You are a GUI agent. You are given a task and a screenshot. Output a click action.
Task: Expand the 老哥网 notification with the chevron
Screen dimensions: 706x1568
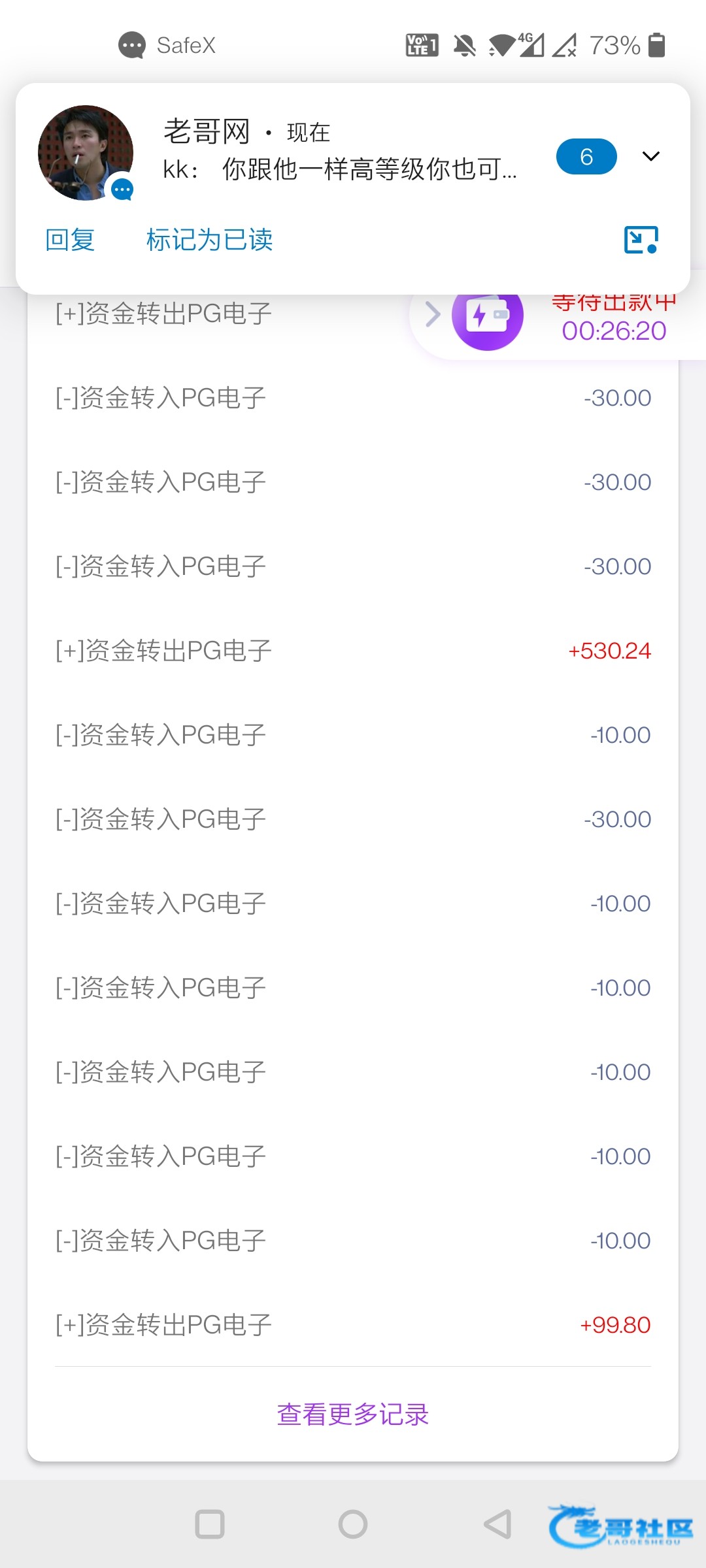click(650, 156)
